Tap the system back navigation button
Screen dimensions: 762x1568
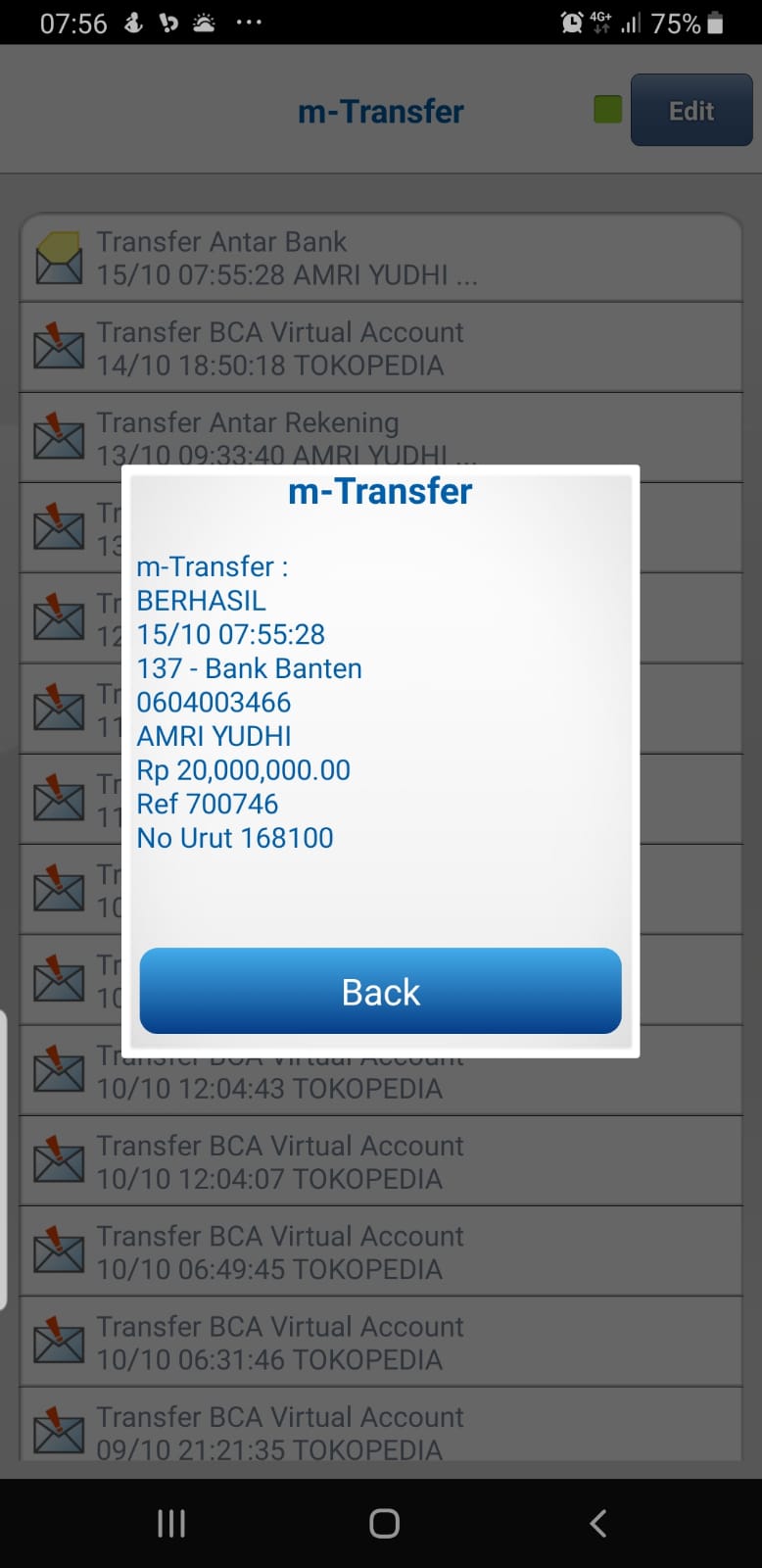click(x=597, y=1523)
